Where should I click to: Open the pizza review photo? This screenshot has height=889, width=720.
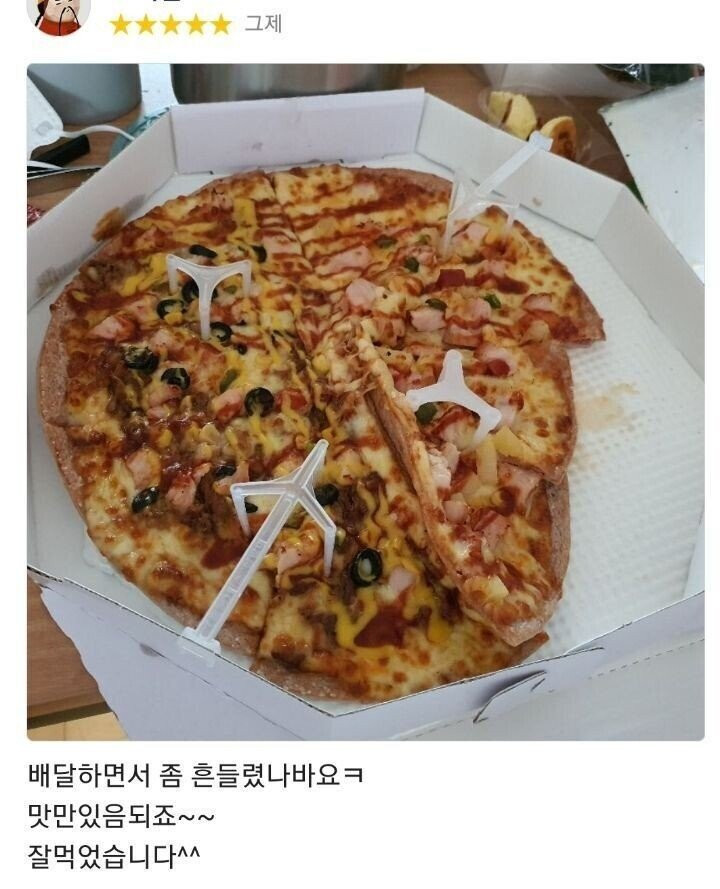(365, 402)
